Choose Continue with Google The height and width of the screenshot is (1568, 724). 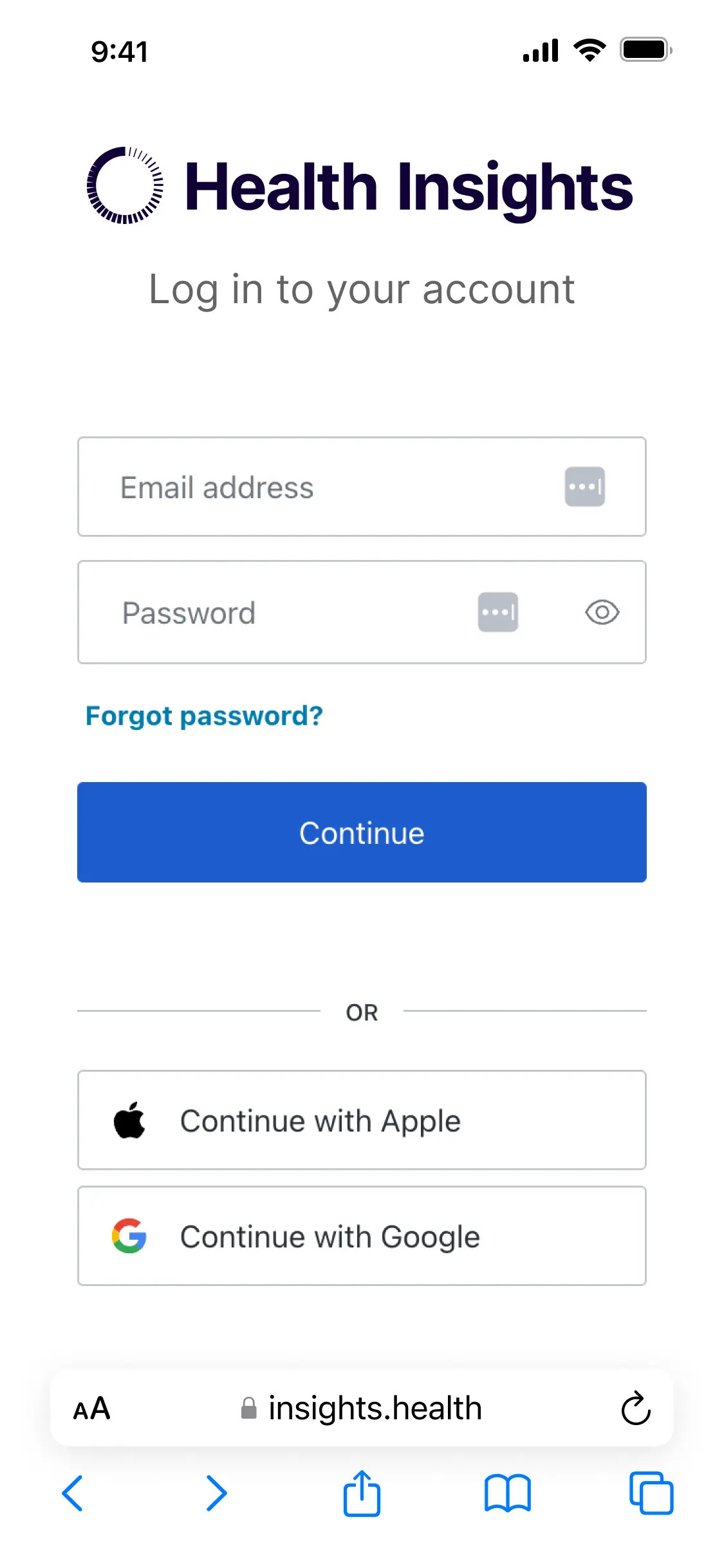click(x=362, y=1236)
